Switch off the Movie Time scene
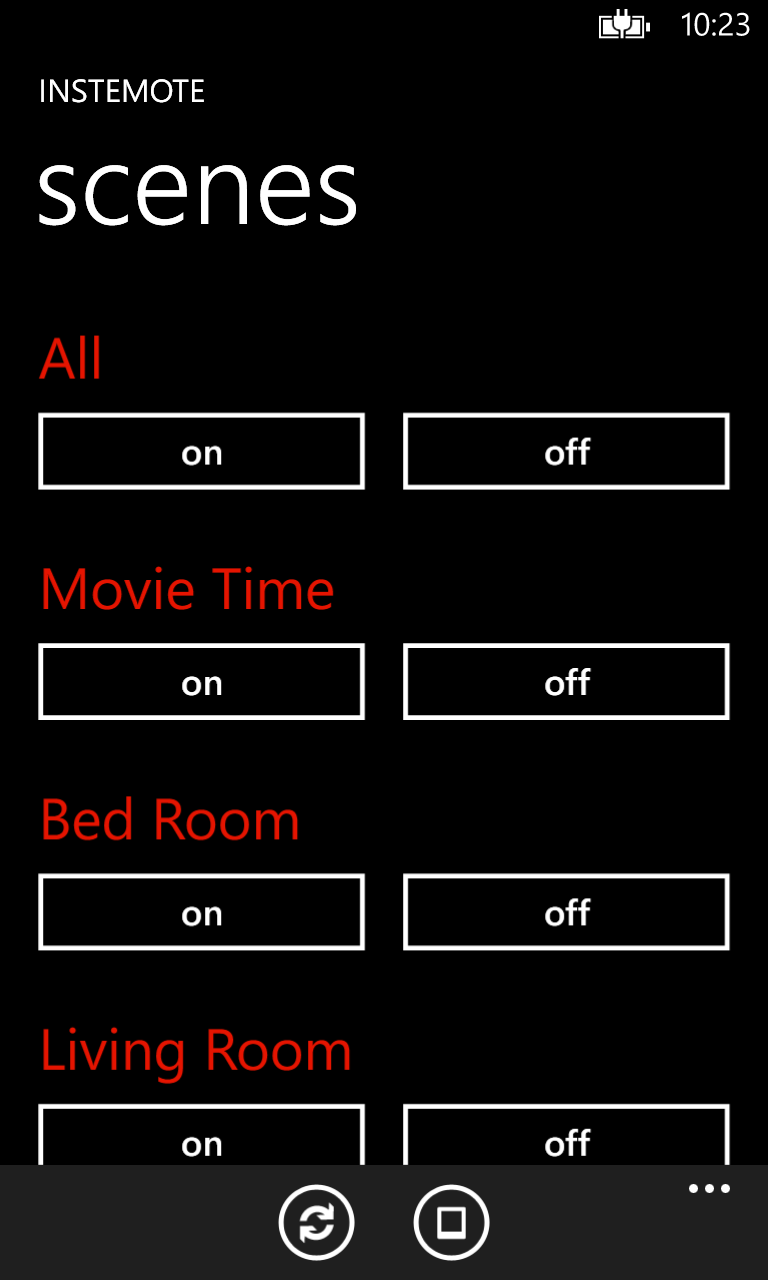Viewport: 768px width, 1280px height. 566,682
